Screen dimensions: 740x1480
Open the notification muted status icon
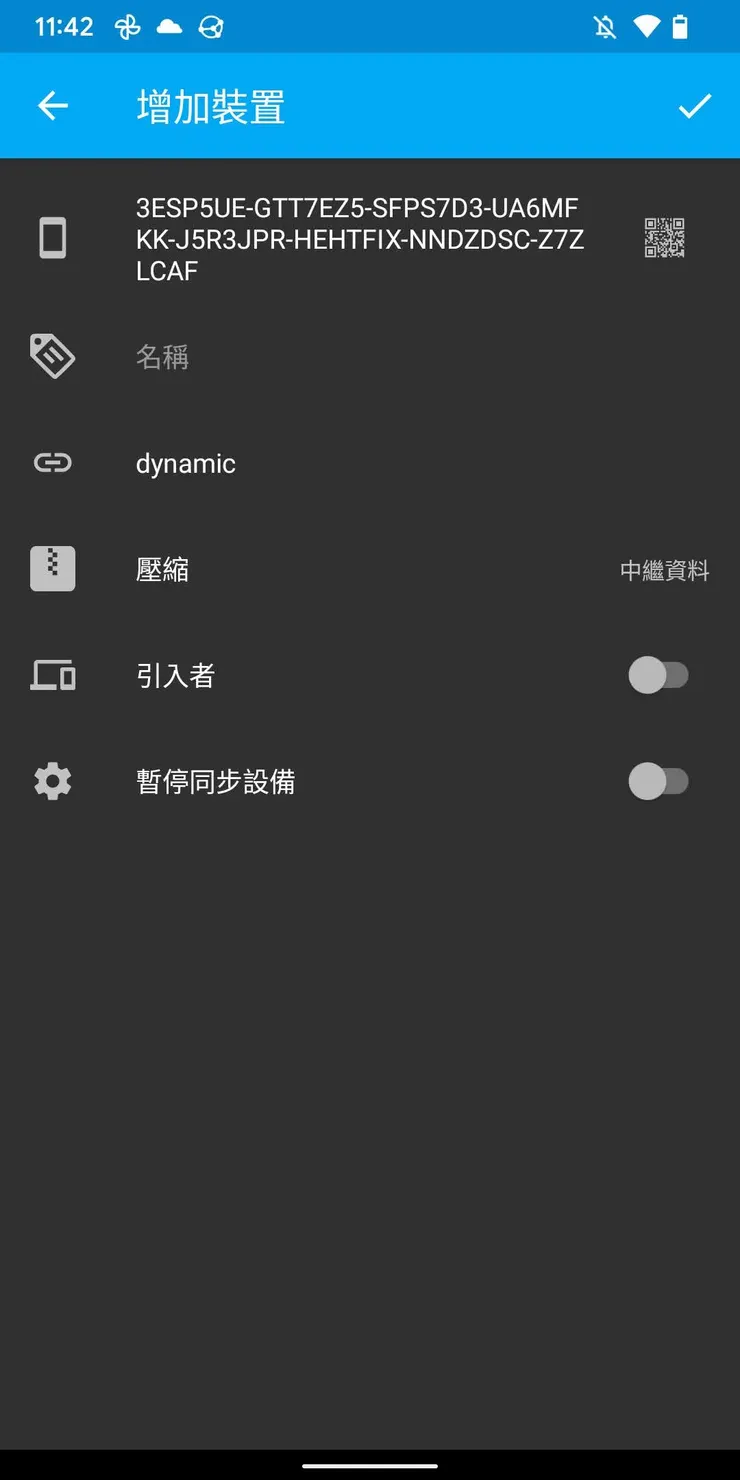coord(605,27)
